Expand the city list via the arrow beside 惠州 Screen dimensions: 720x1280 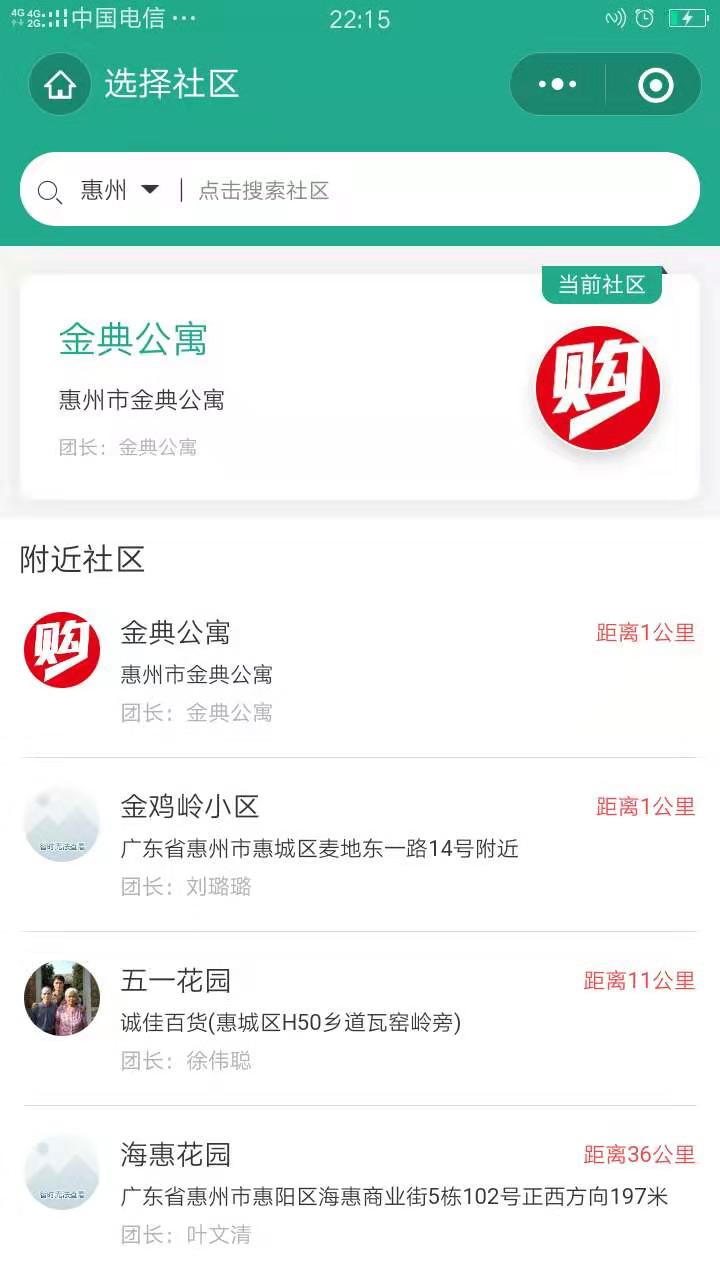click(150, 190)
